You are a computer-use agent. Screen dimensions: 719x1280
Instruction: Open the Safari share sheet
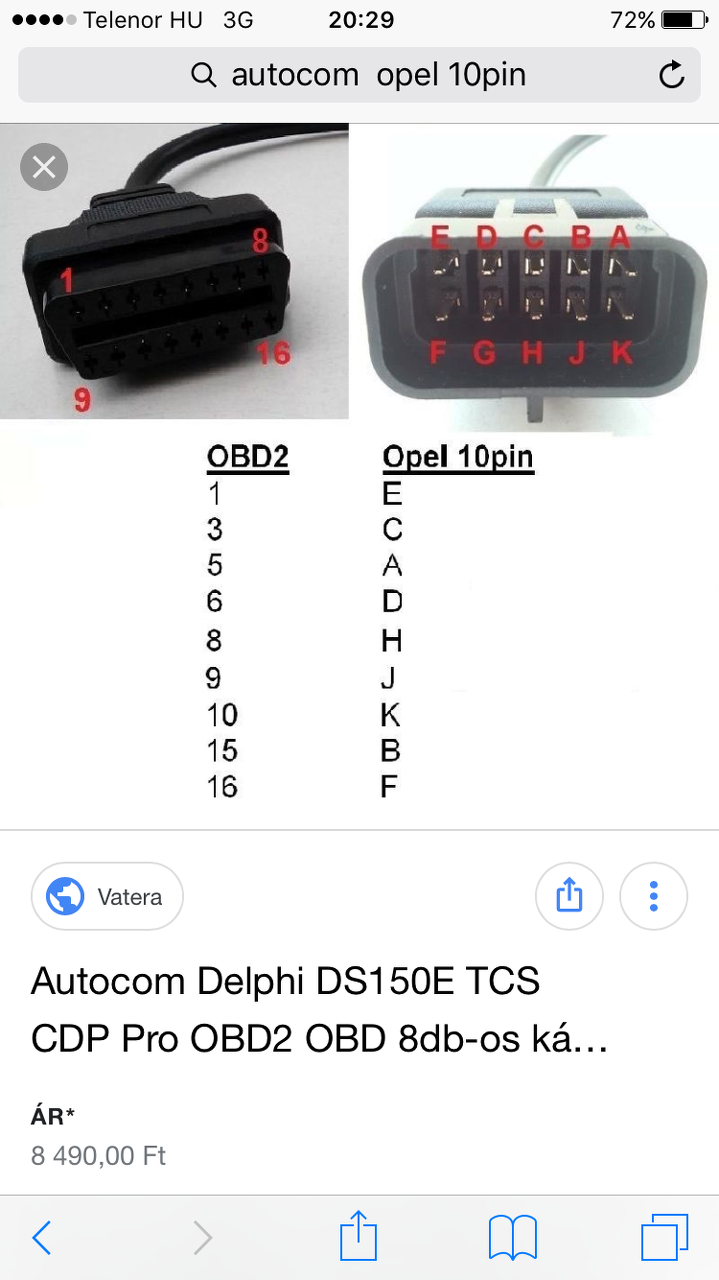pyautogui.click(x=358, y=1238)
